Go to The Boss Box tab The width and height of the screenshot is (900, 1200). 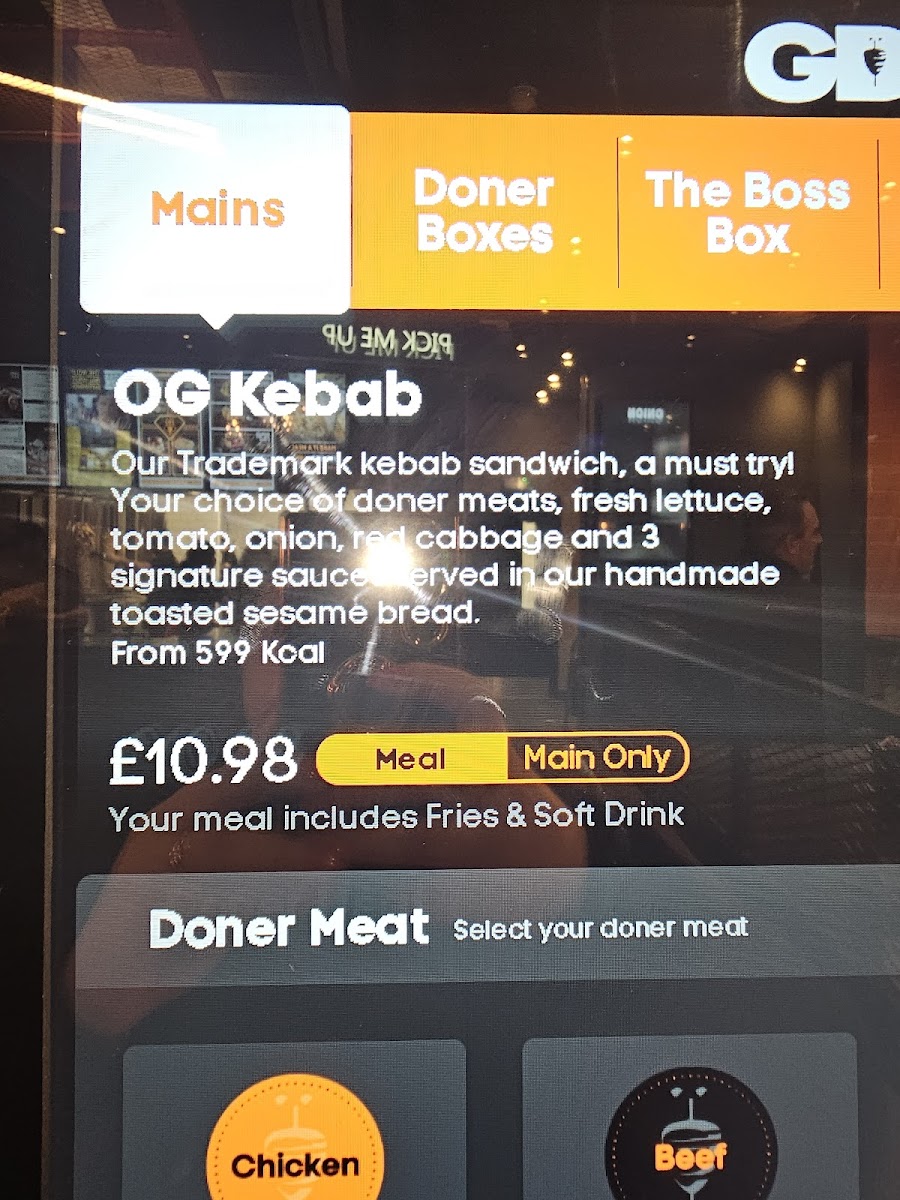pos(747,212)
